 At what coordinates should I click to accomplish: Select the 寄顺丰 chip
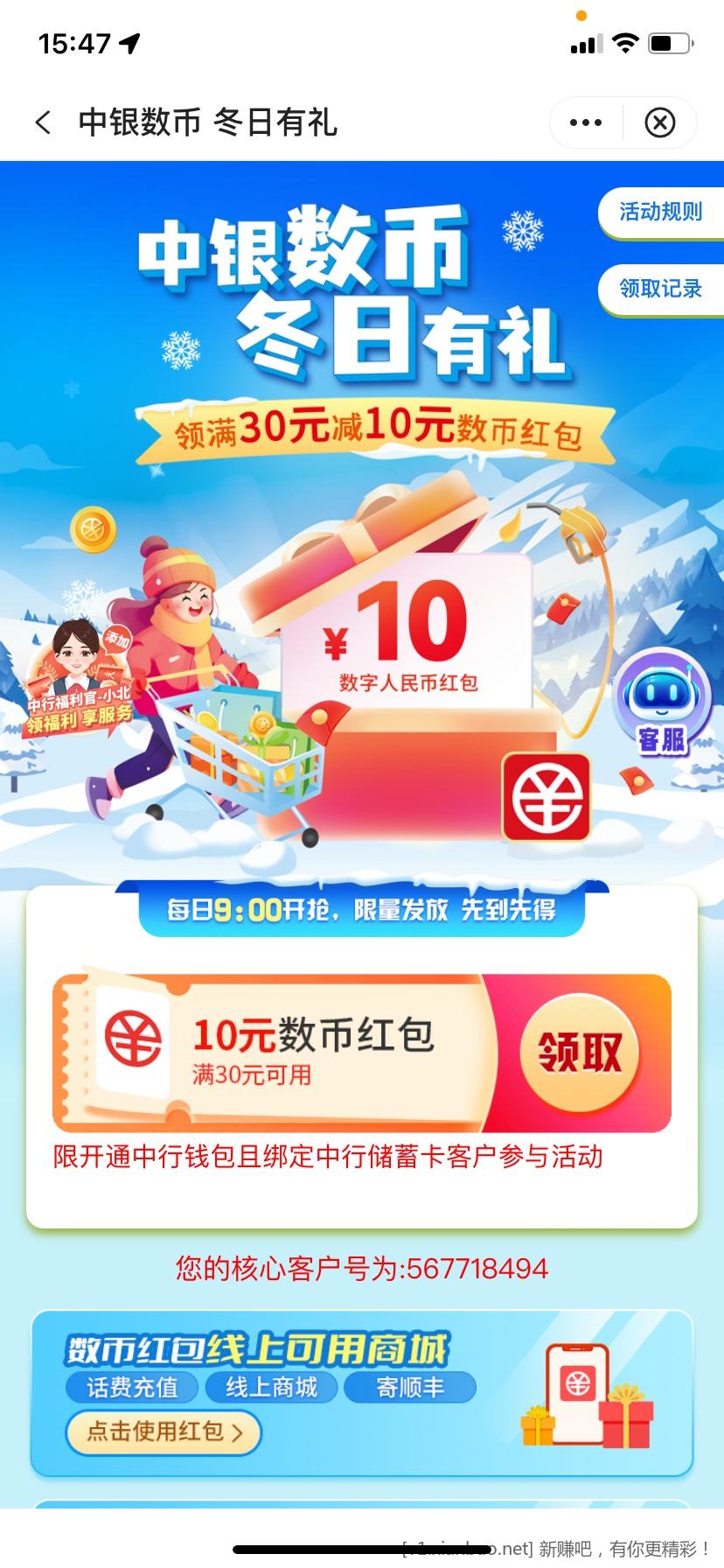[410, 1388]
